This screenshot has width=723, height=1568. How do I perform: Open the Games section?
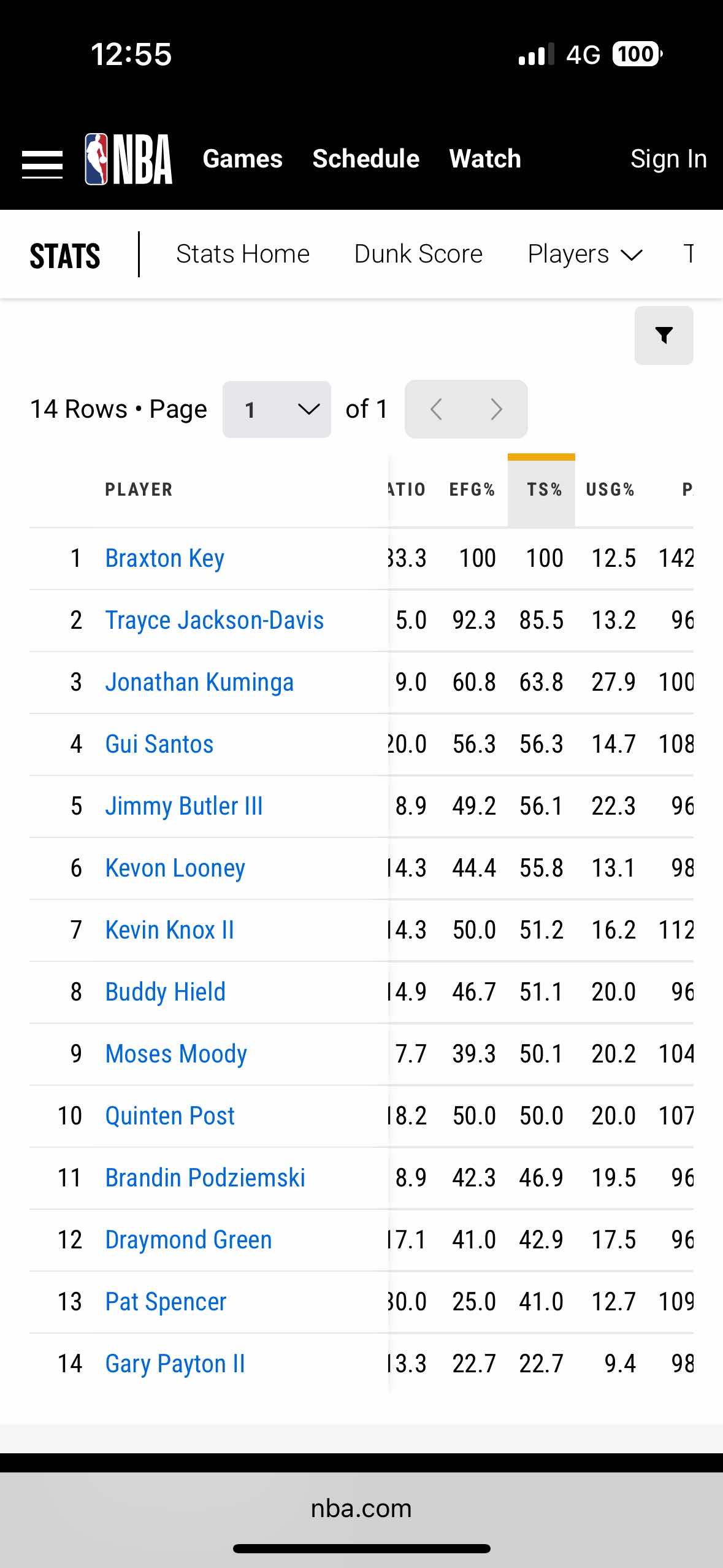(x=242, y=159)
